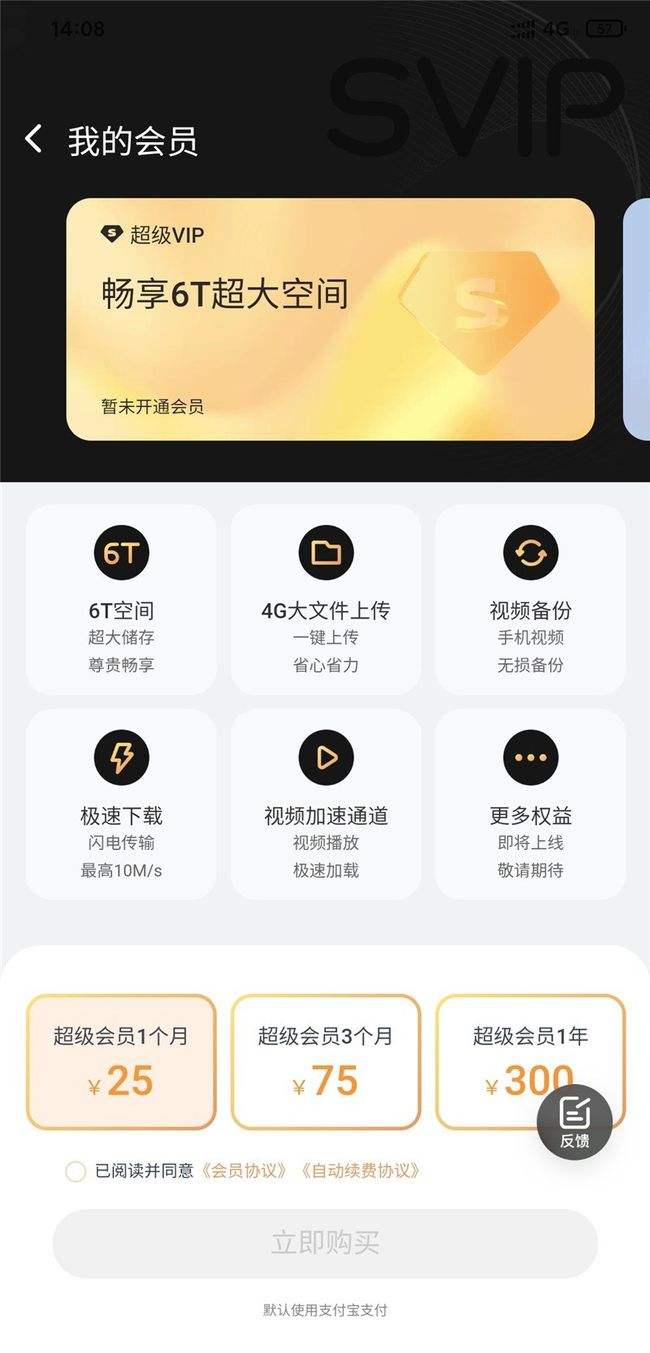Read the 《自动续费协议》 link
Screen dimensions: 650x1353
click(x=360, y=1171)
